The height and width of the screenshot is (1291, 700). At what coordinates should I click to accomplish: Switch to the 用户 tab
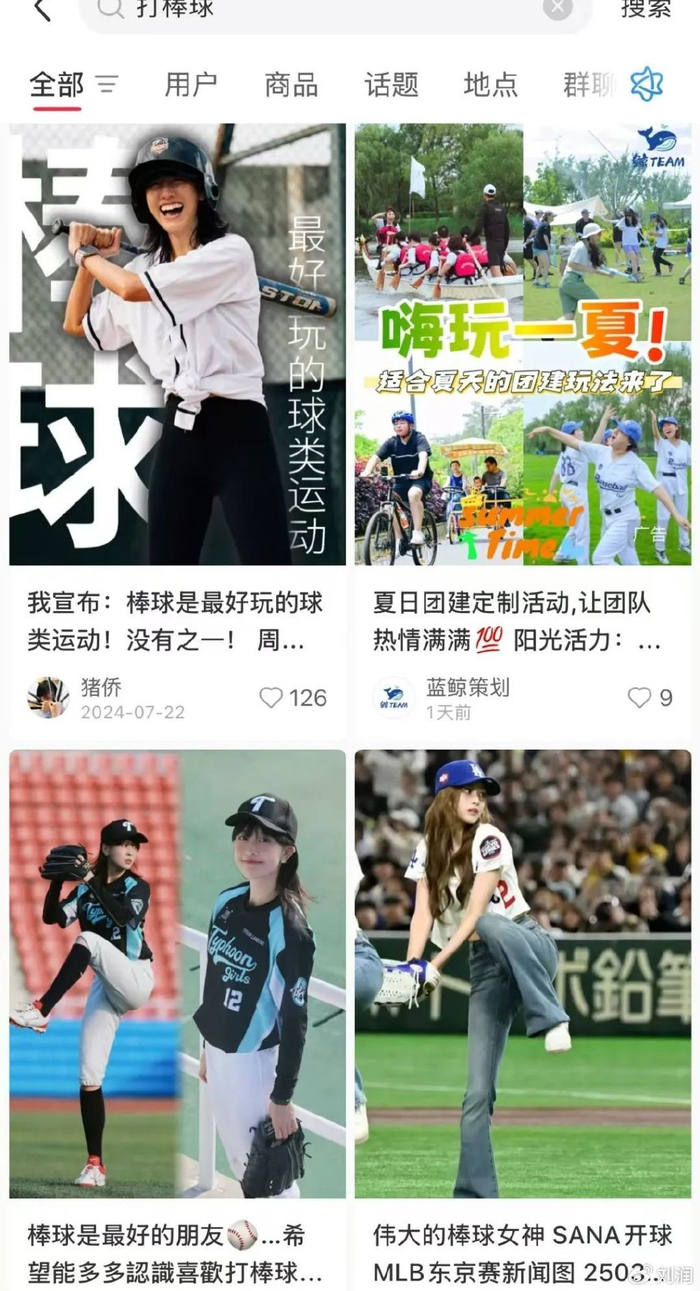(x=191, y=85)
